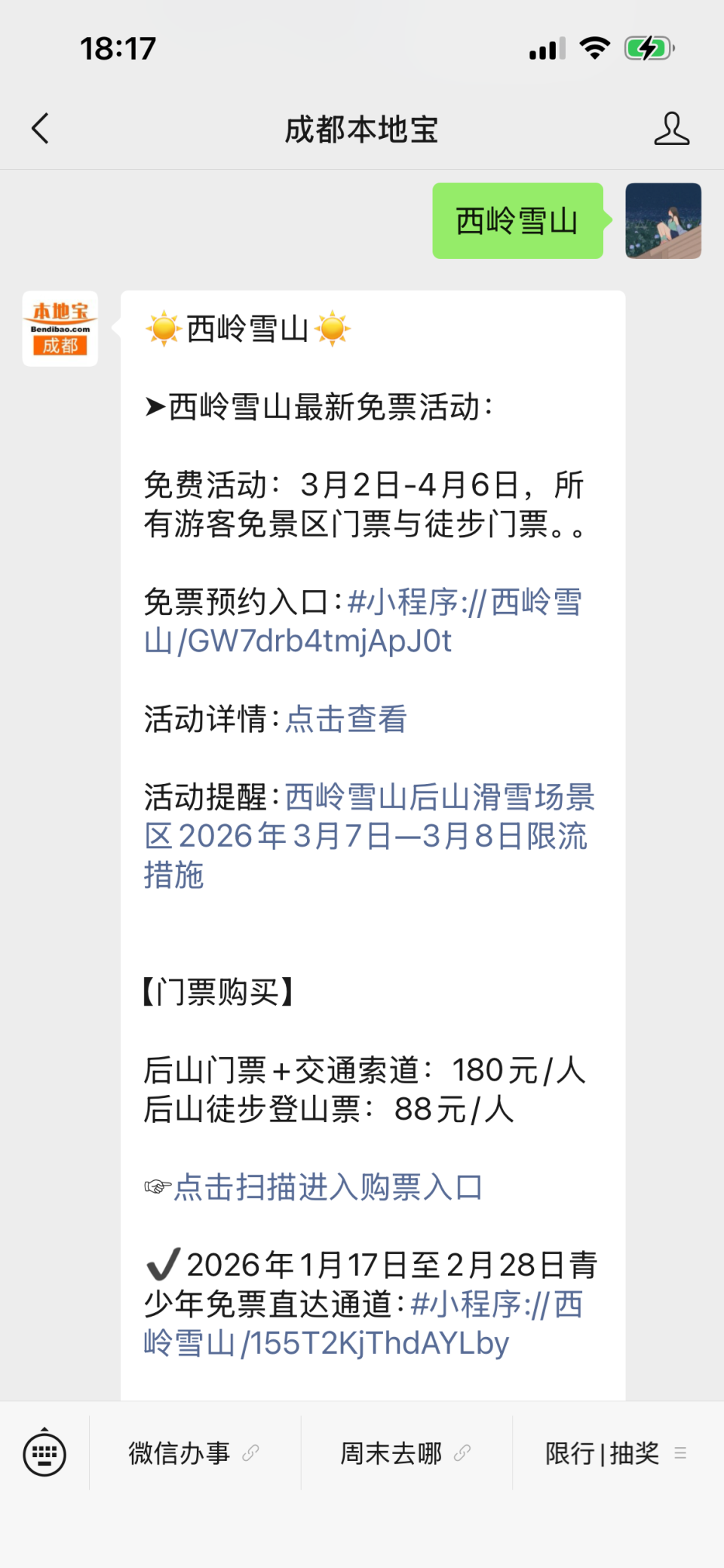Open the 本地宝成都 official account avatar

coord(60,327)
